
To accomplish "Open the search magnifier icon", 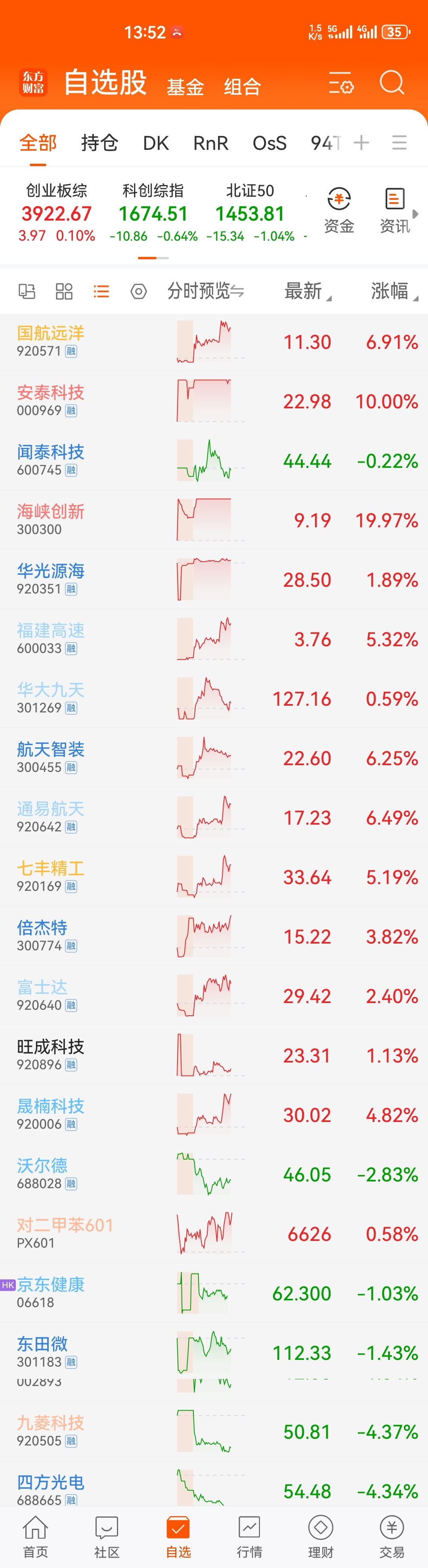I will tap(392, 82).
